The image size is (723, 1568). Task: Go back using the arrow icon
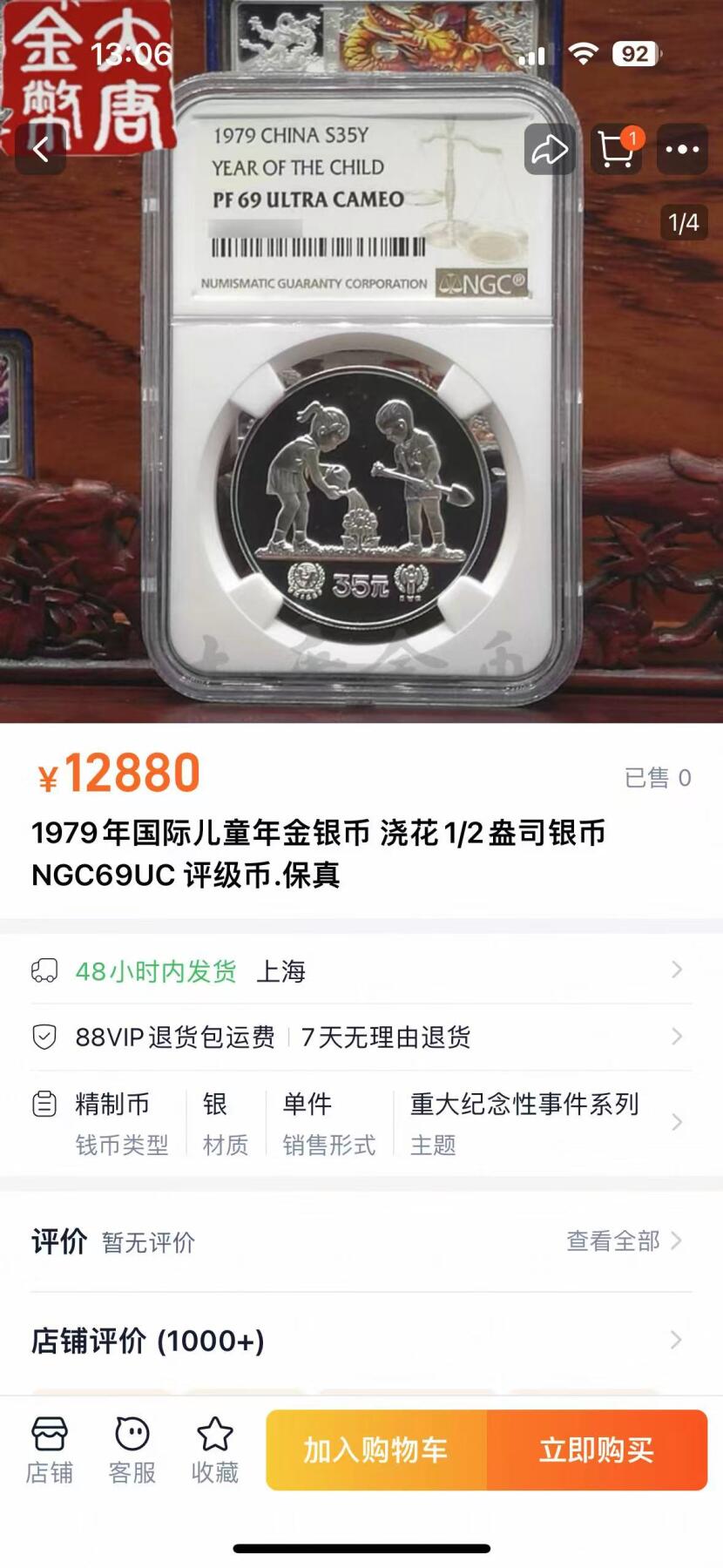coord(41,150)
